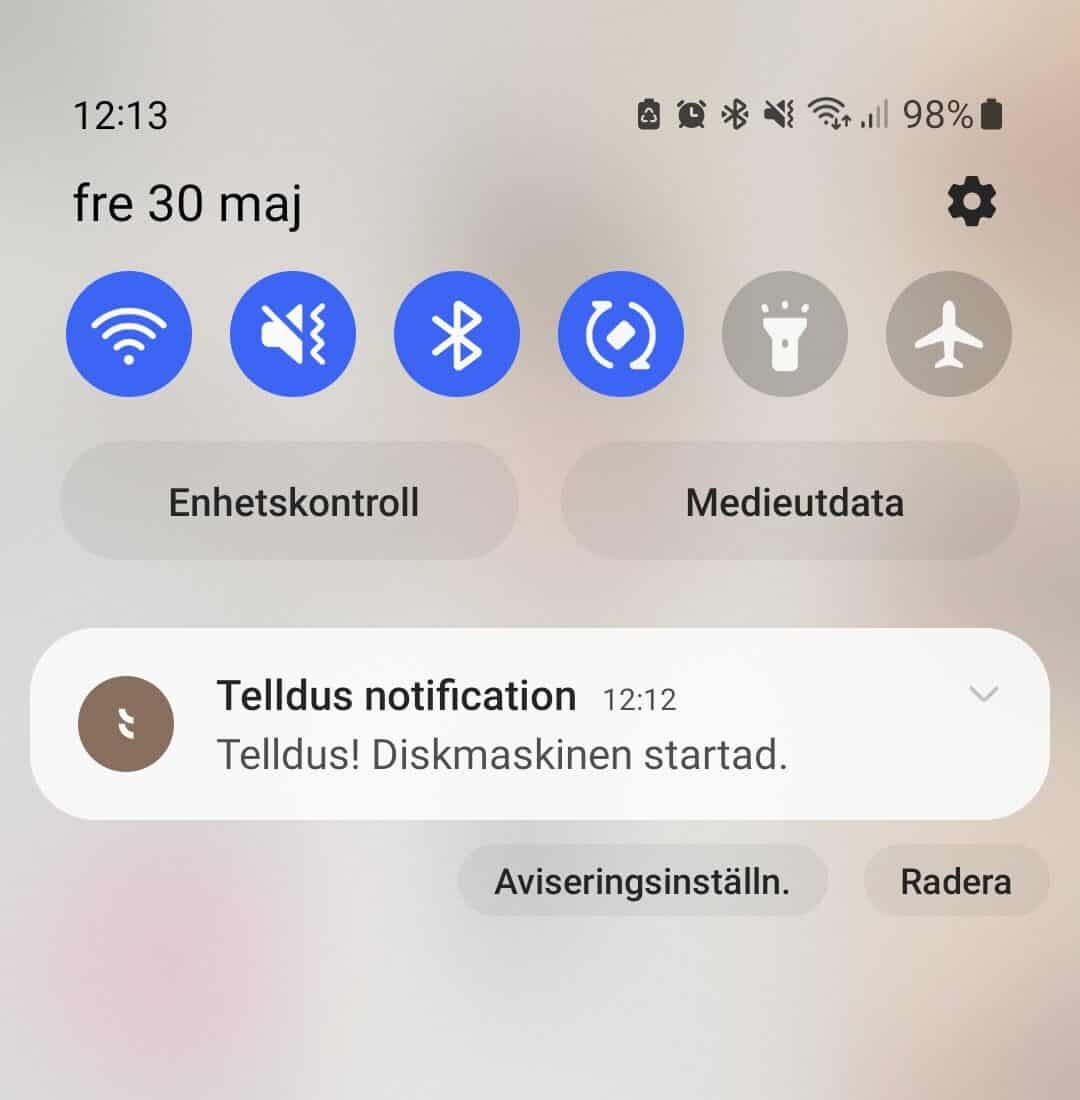This screenshot has width=1080, height=1100.
Task: Expand the Telldus notification chevron
Action: coord(984,694)
